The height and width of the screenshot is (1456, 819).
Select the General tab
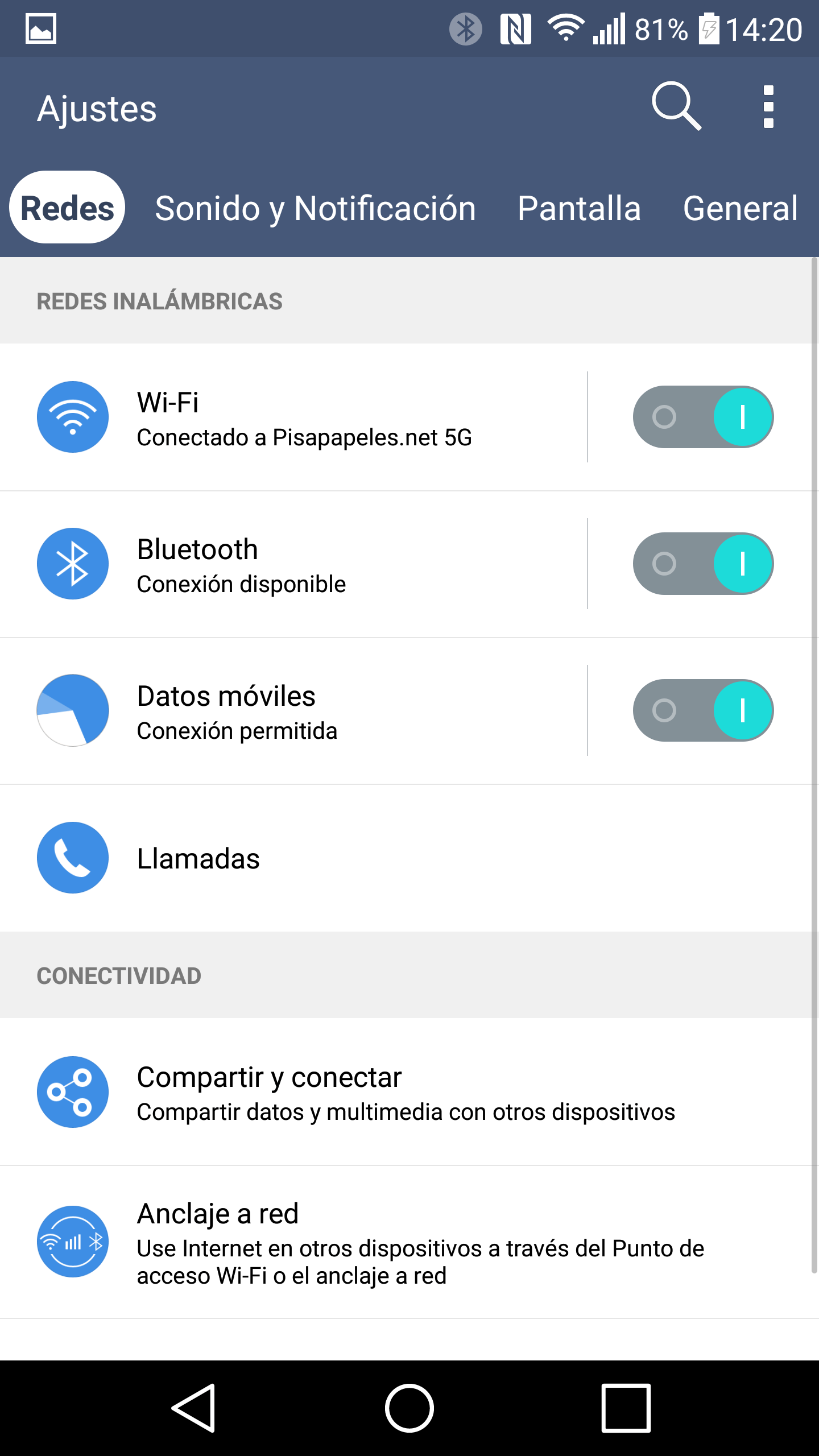coord(739,209)
